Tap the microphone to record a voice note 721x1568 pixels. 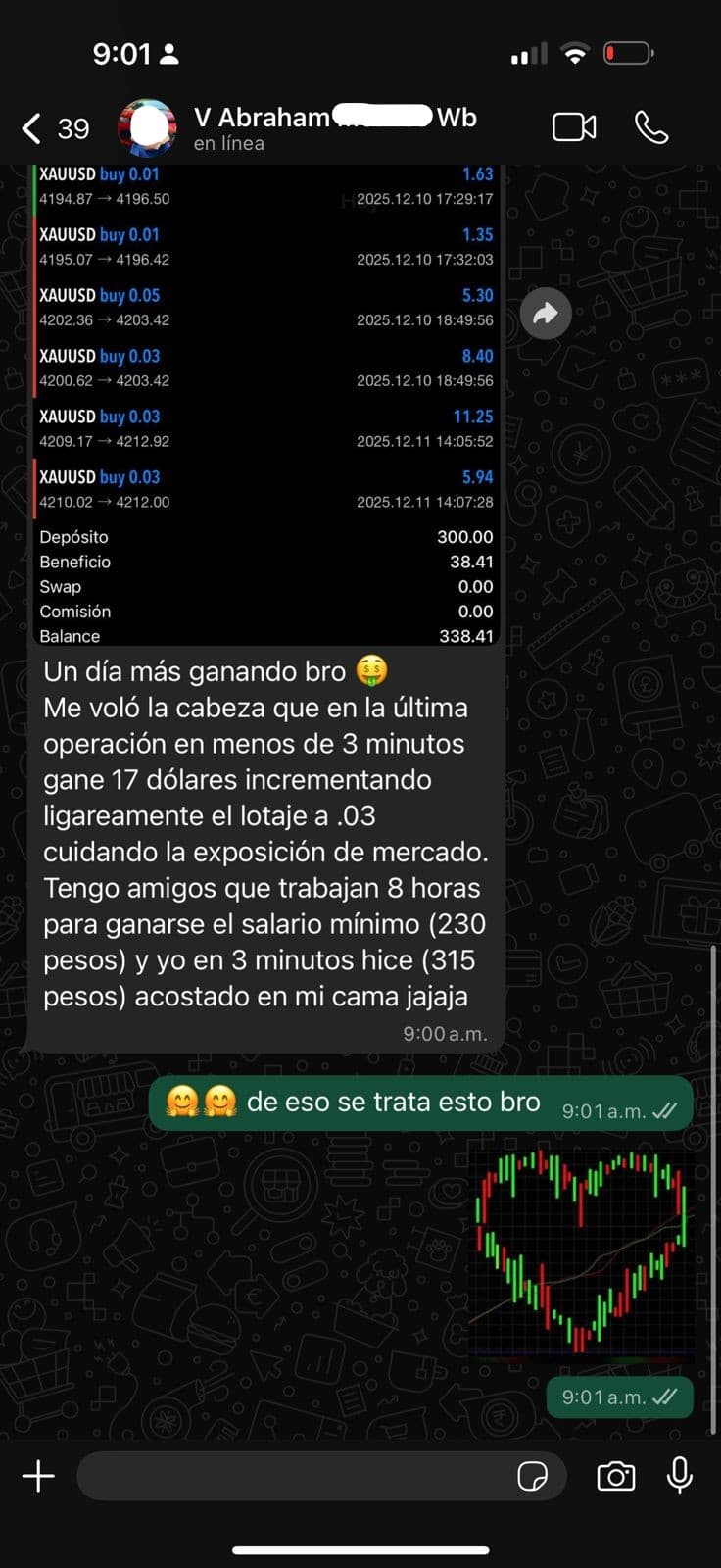tap(678, 1476)
